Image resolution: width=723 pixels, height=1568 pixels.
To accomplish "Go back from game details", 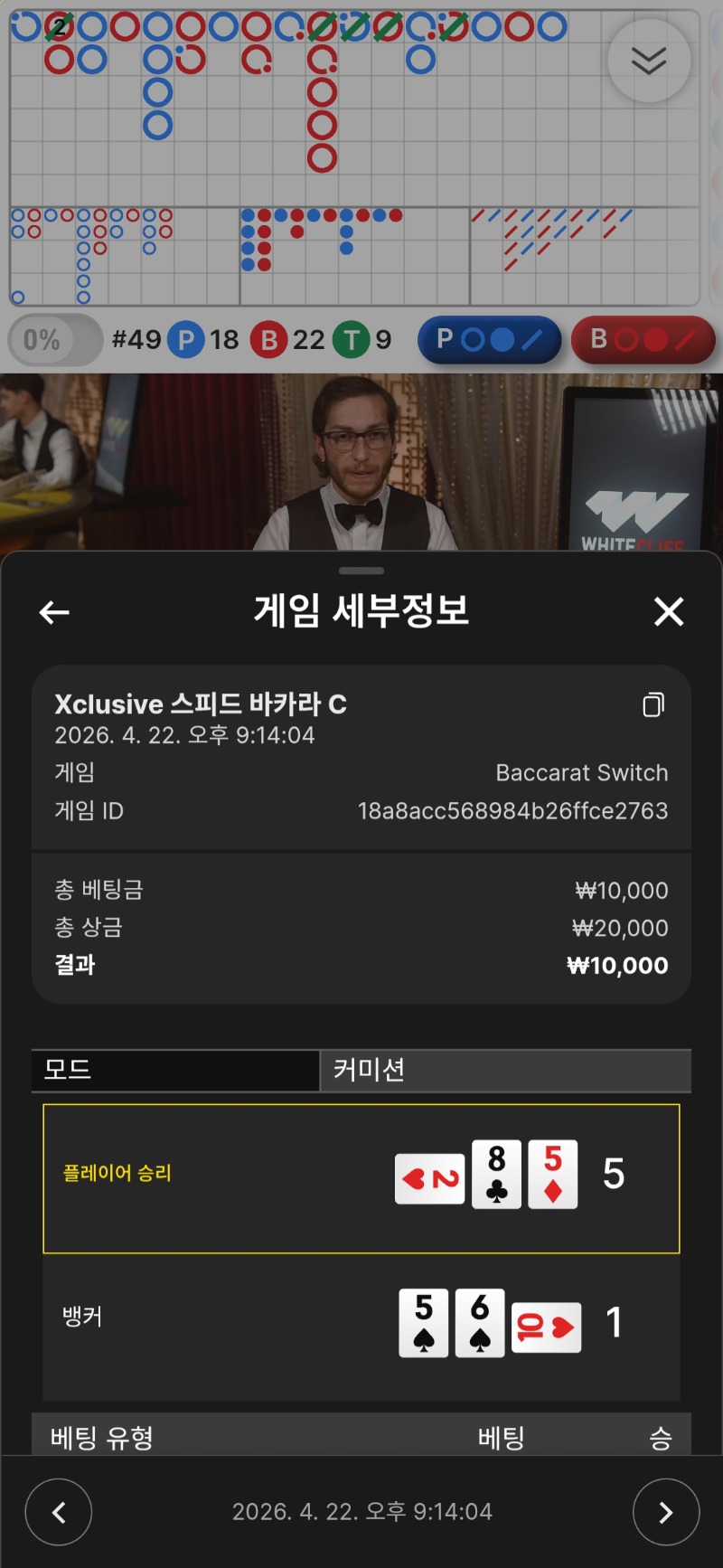I will pos(54,612).
